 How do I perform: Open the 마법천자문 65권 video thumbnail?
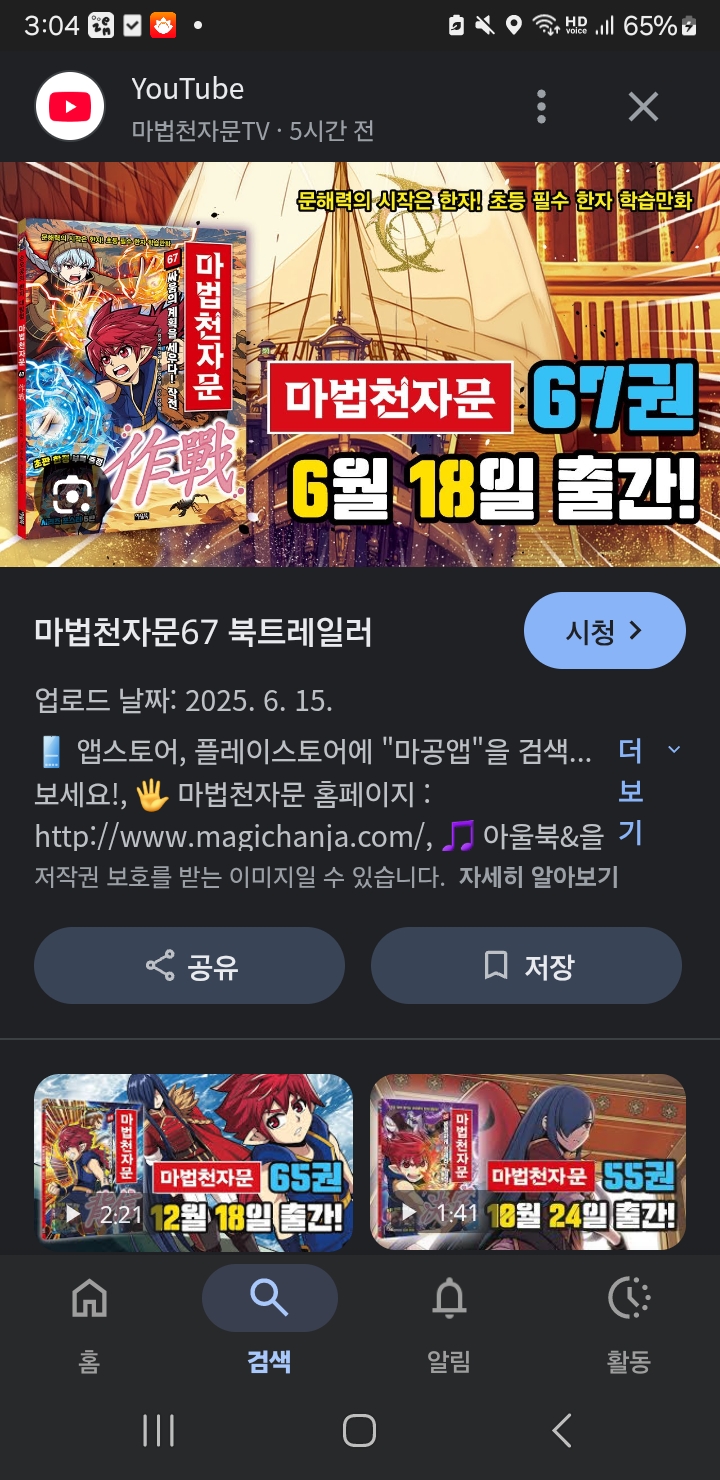(194, 1162)
